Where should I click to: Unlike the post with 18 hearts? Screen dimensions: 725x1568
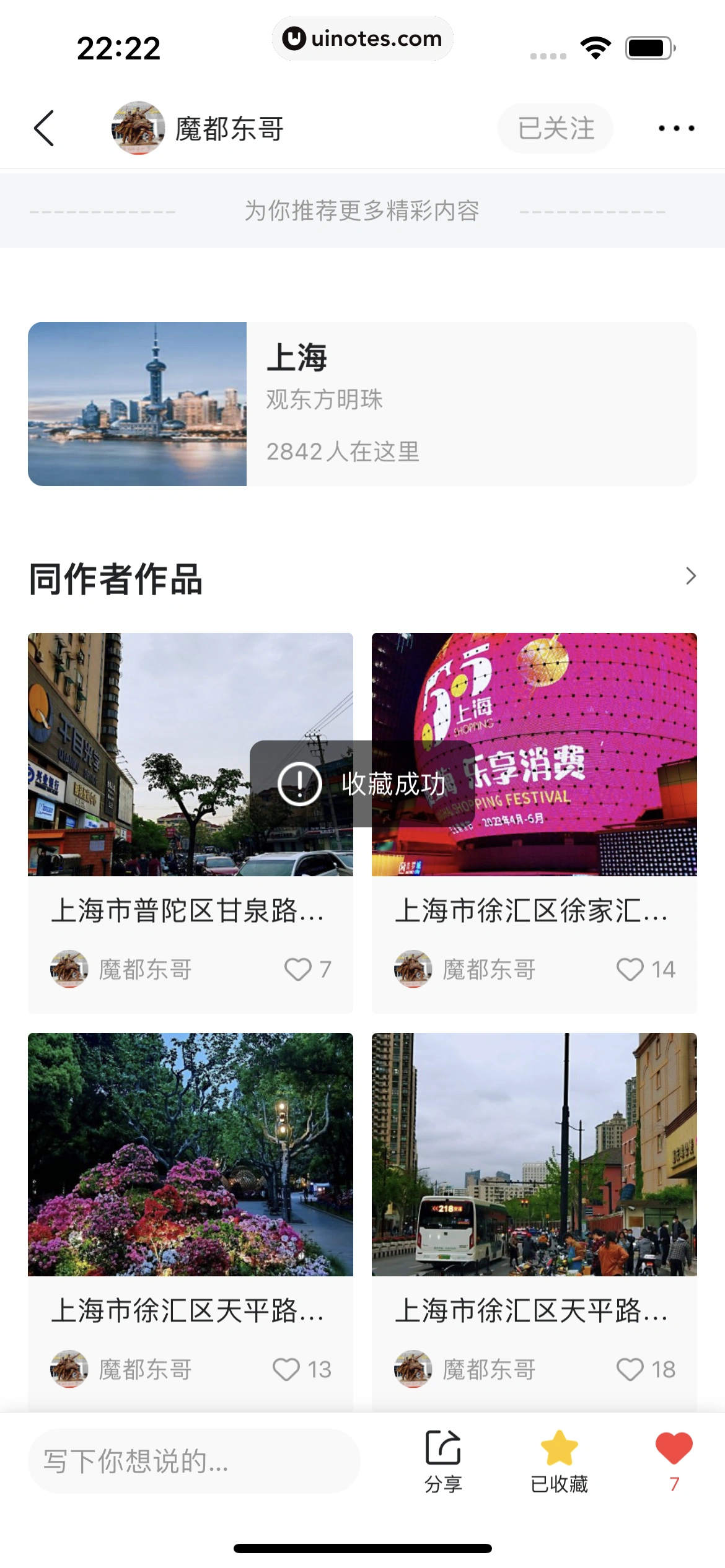point(631,1369)
